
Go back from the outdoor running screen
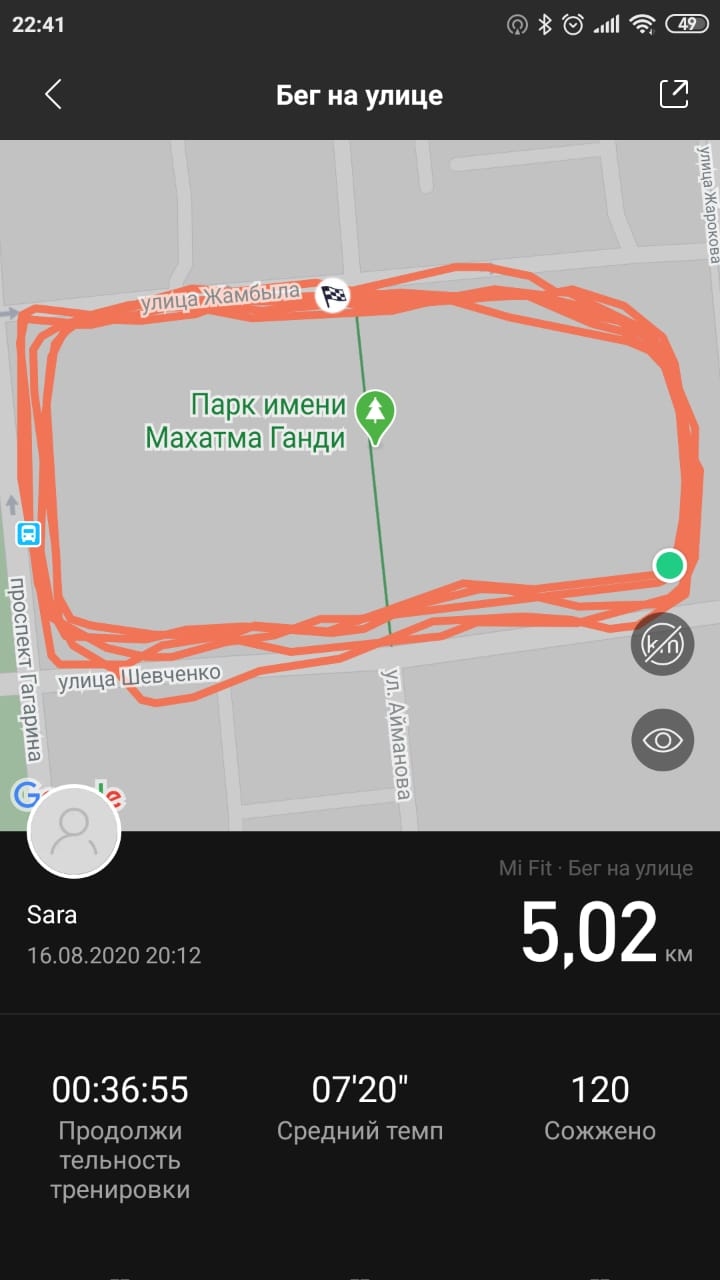pos(53,95)
